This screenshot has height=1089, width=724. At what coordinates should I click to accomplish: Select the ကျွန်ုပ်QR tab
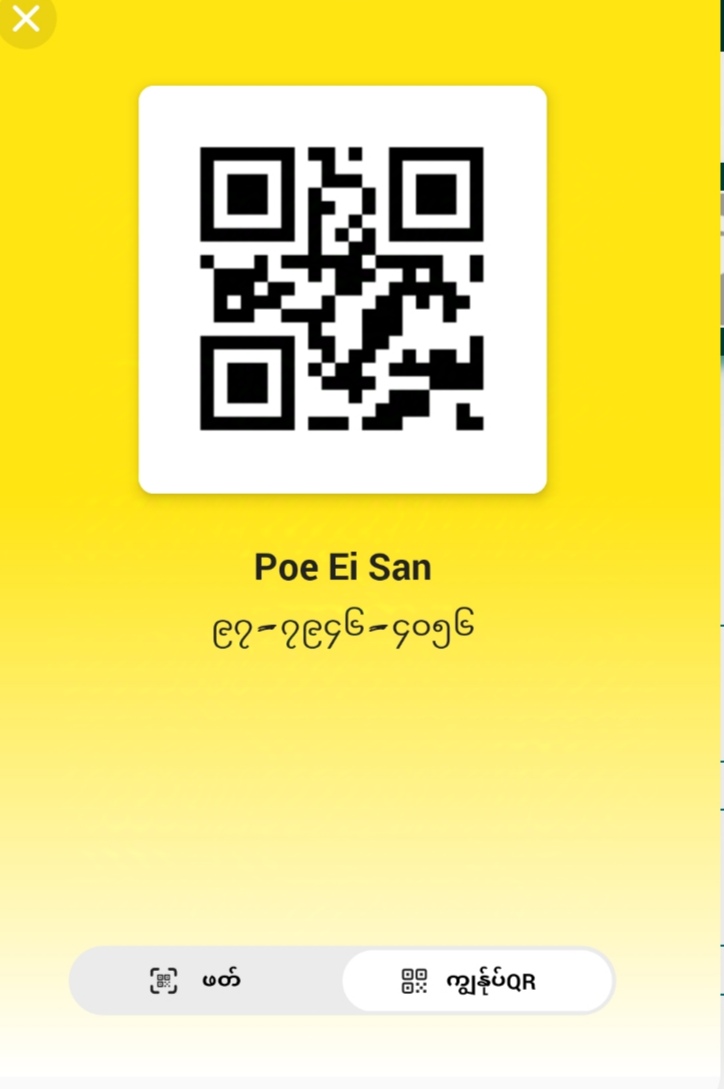tap(477, 981)
